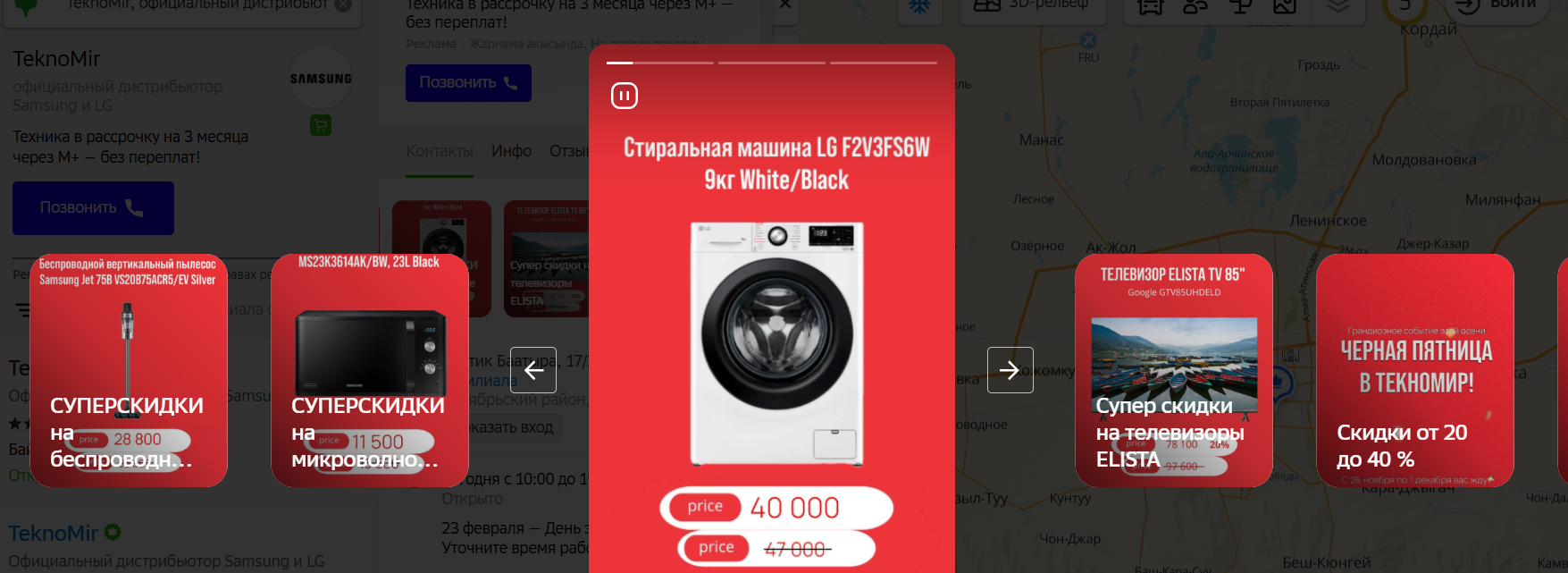The width and height of the screenshot is (1568, 573).
Task: Open the Elista TV 85" story card
Action: click(1173, 370)
